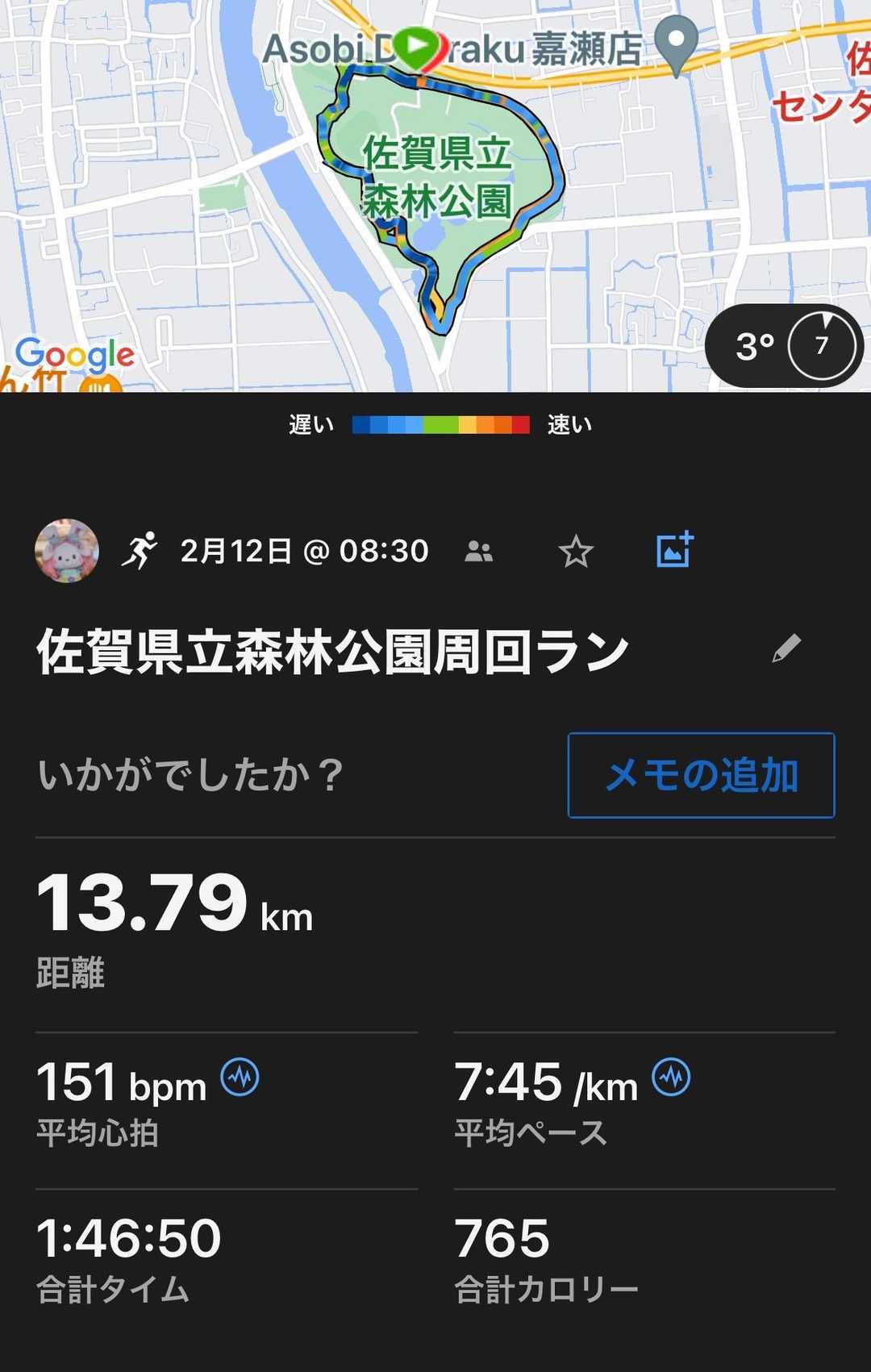The image size is (871, 1372).
Task: Edit the activity title with the pencil icon
Action: (786, 648)
